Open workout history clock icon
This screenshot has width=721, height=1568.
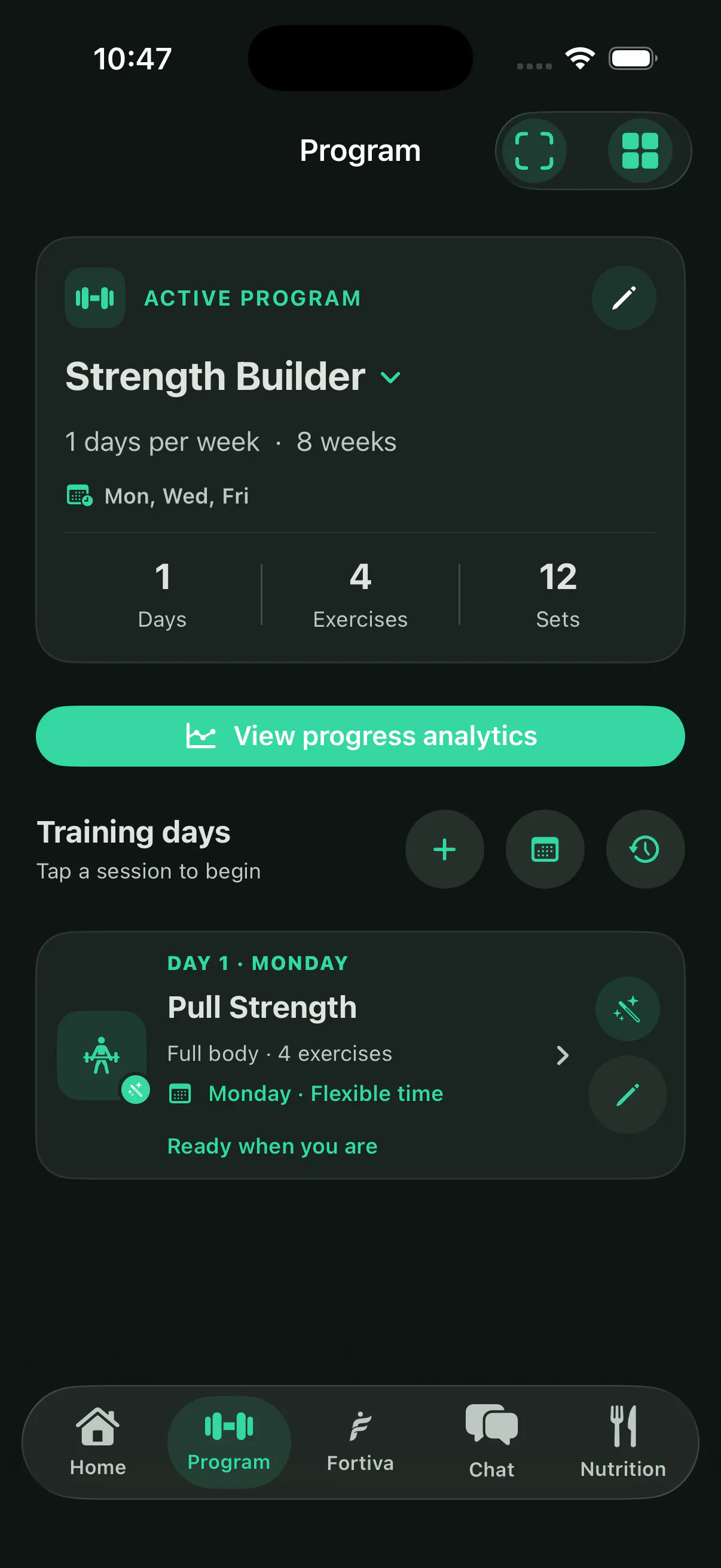(x=645, y=849)
